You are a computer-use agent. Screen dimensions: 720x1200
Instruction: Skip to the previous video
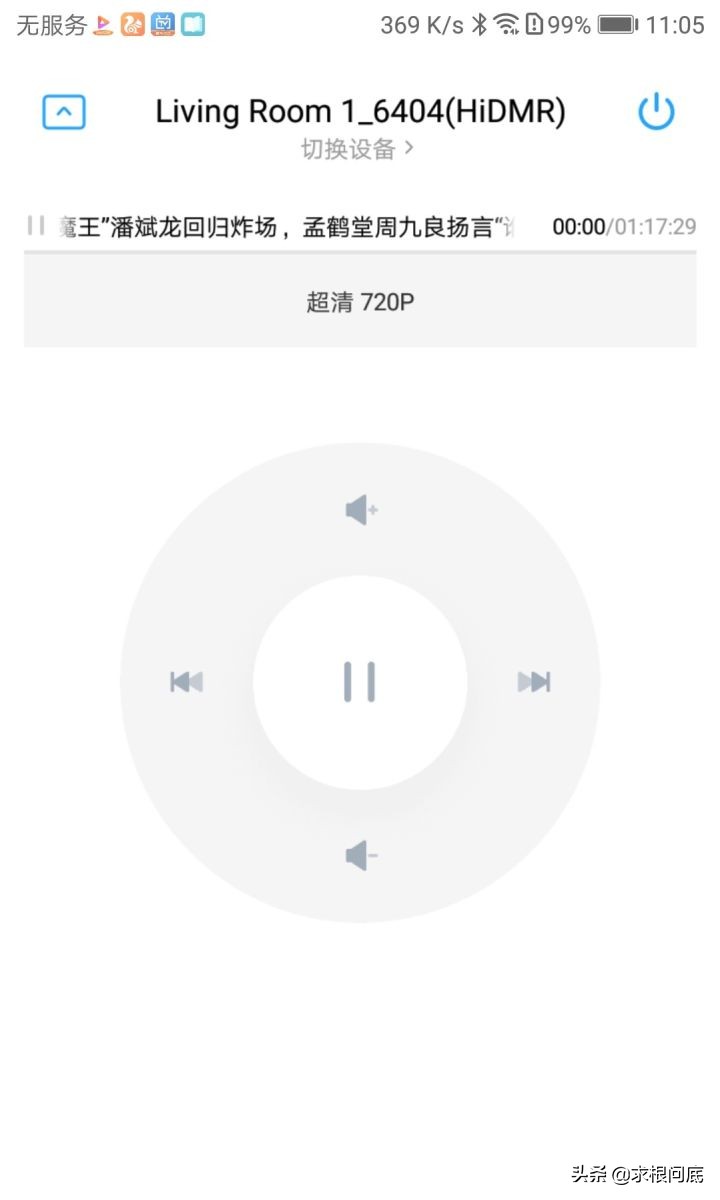pos(186,682)
